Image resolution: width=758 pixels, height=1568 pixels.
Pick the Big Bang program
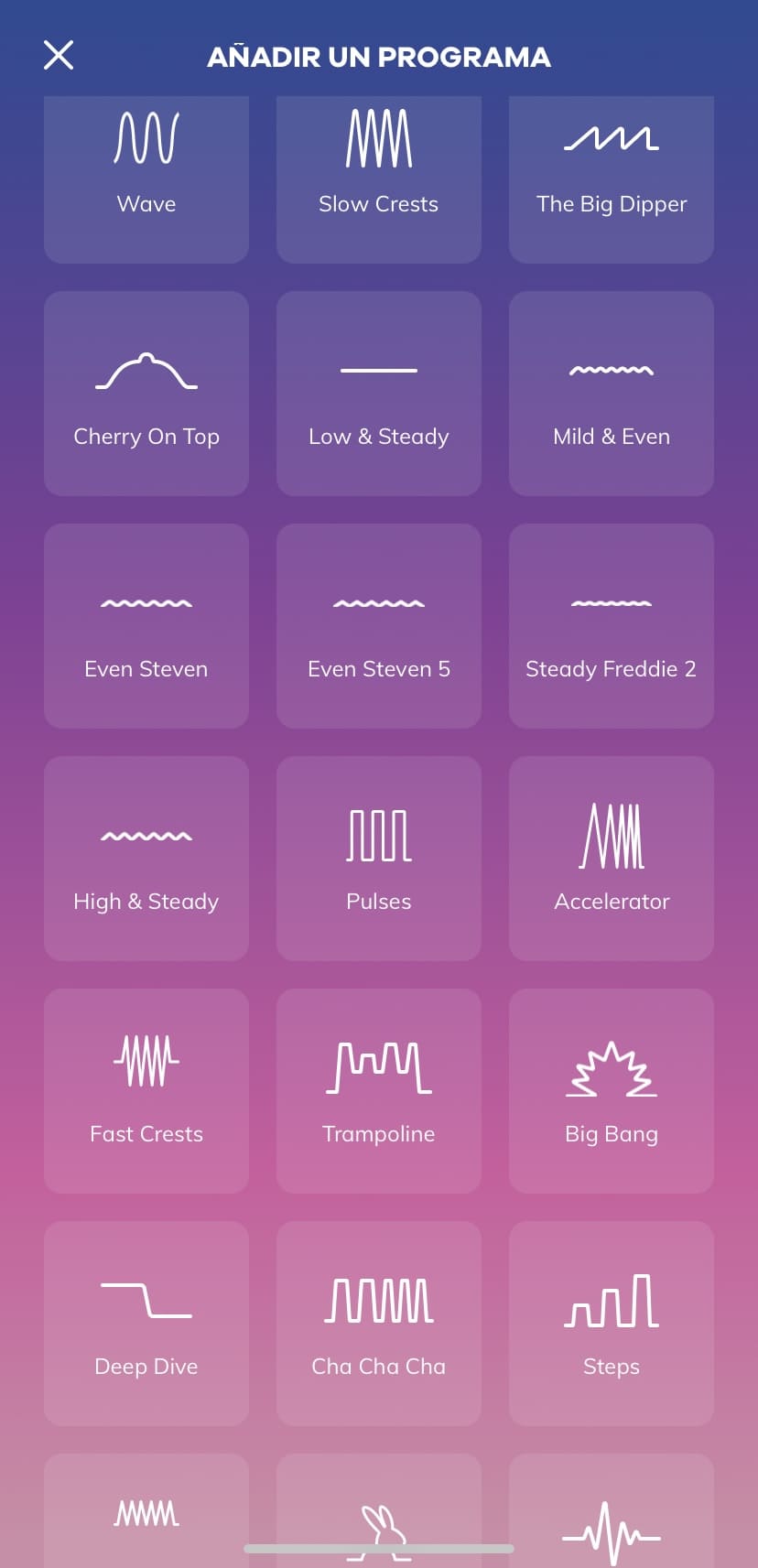click(612, 1091)
